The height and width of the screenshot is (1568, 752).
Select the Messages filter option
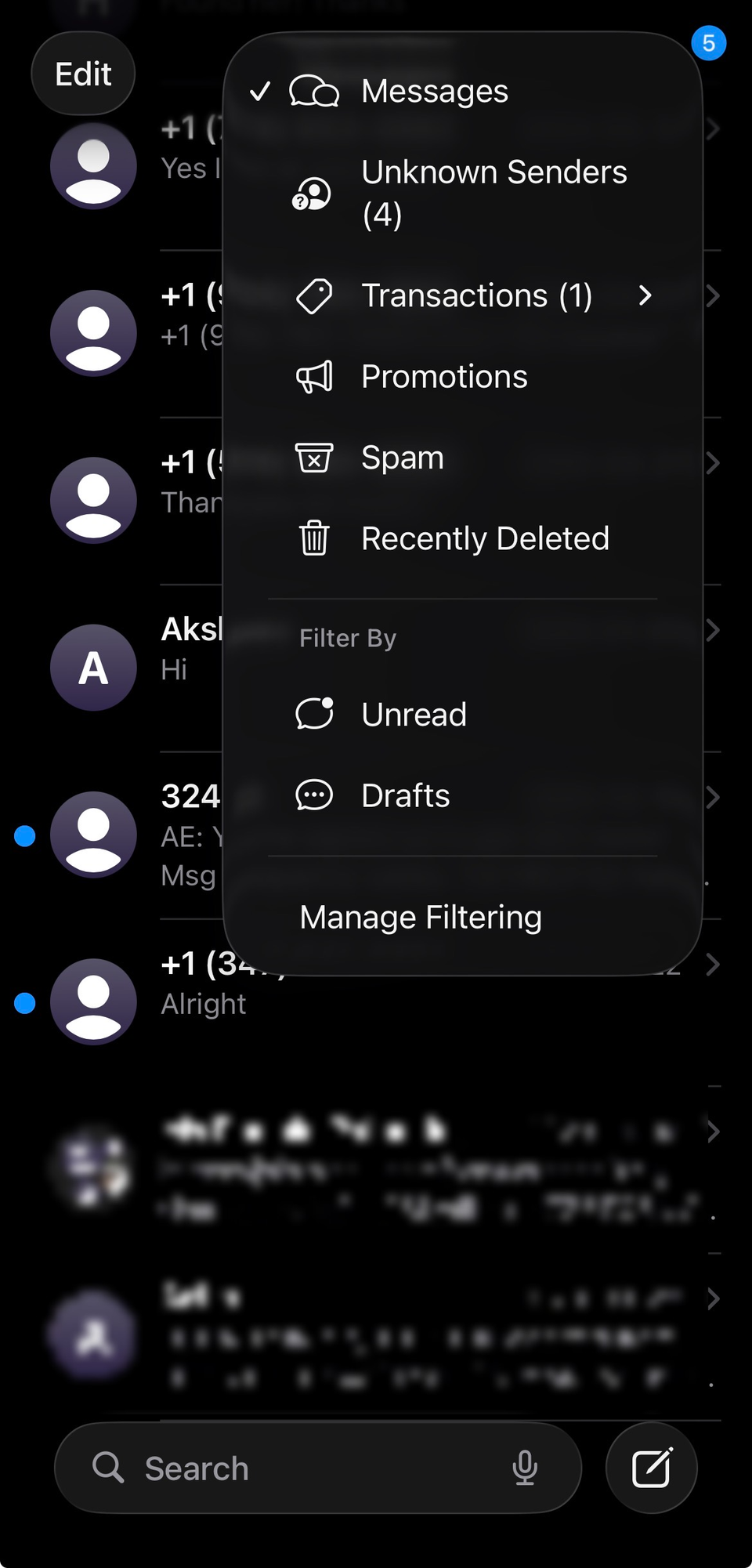tap(434, 92)
